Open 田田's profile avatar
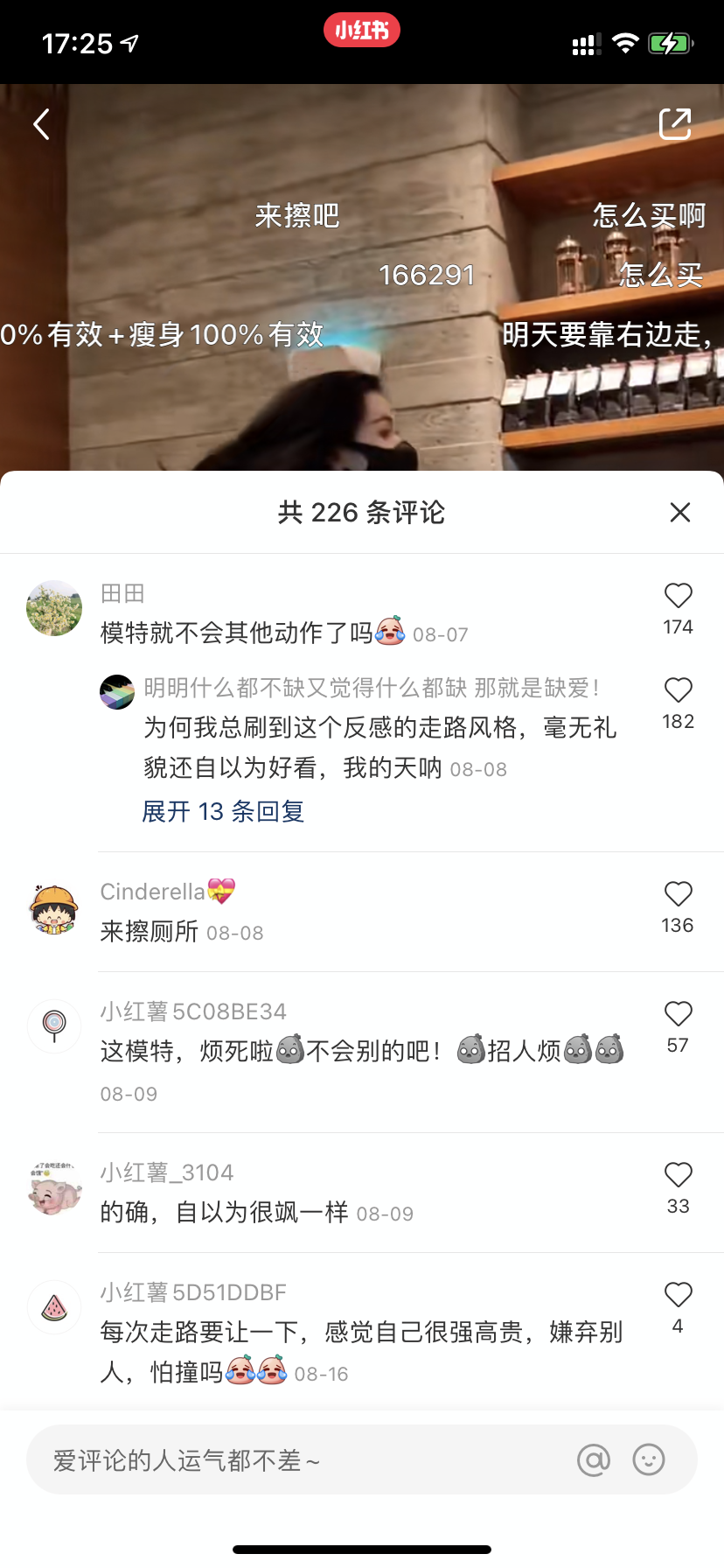Viewport: 724px width, 1568px height. [x=54, y=608]
